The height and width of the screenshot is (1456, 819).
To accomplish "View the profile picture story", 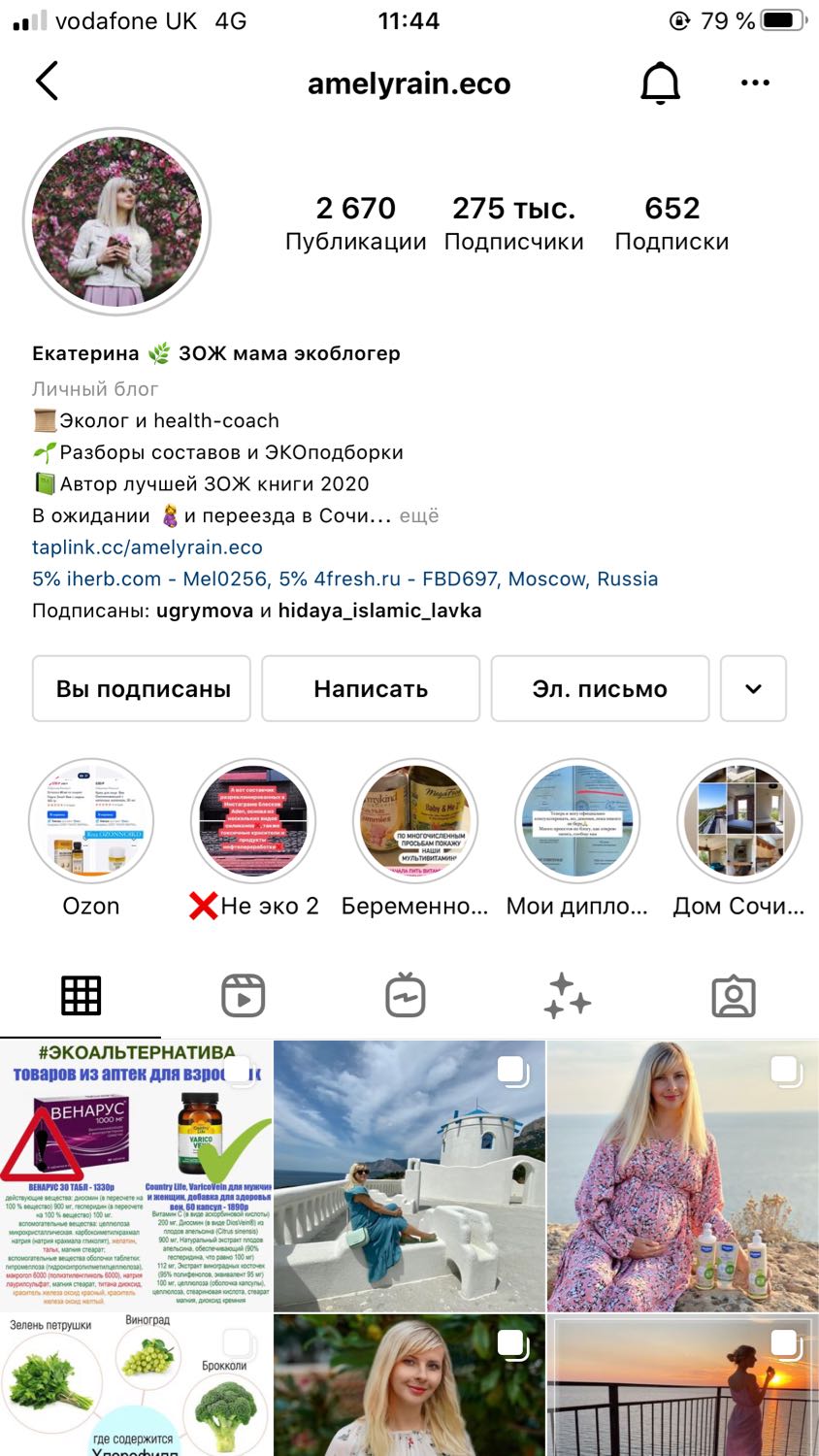I will click(116, 222).
